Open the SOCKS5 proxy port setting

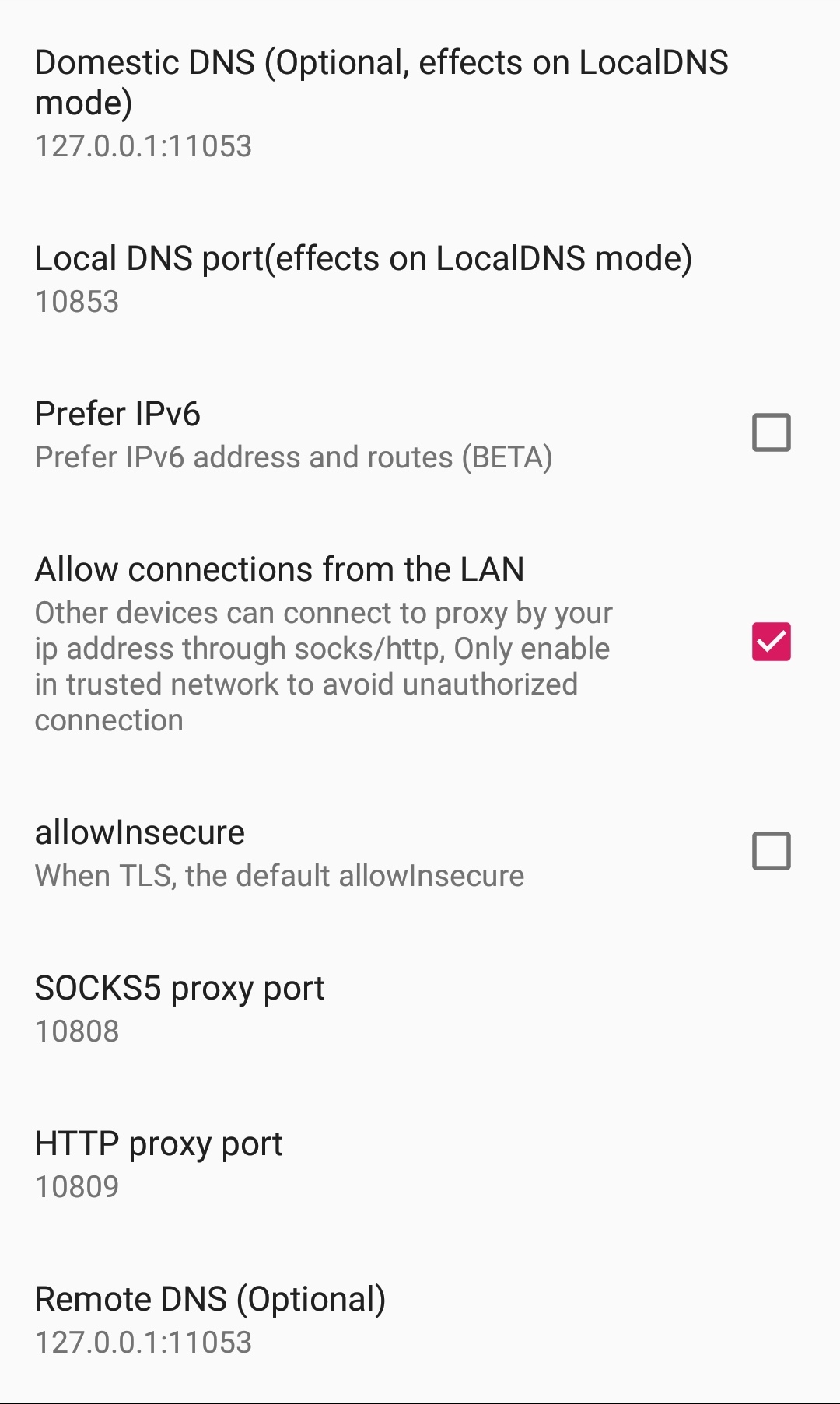tap(311, 1007)
